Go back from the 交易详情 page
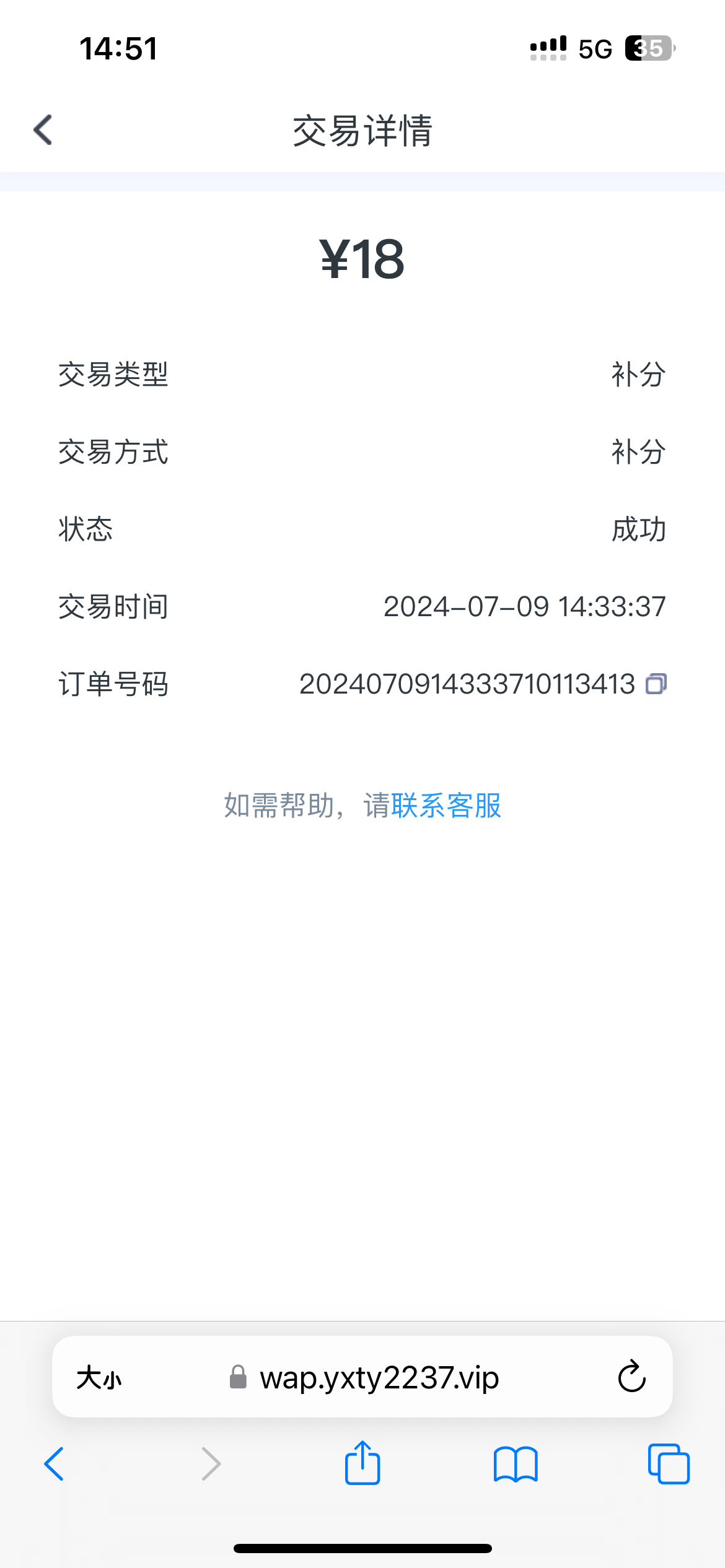This screenshot has width=725, height=1568. tap(43, 130)
